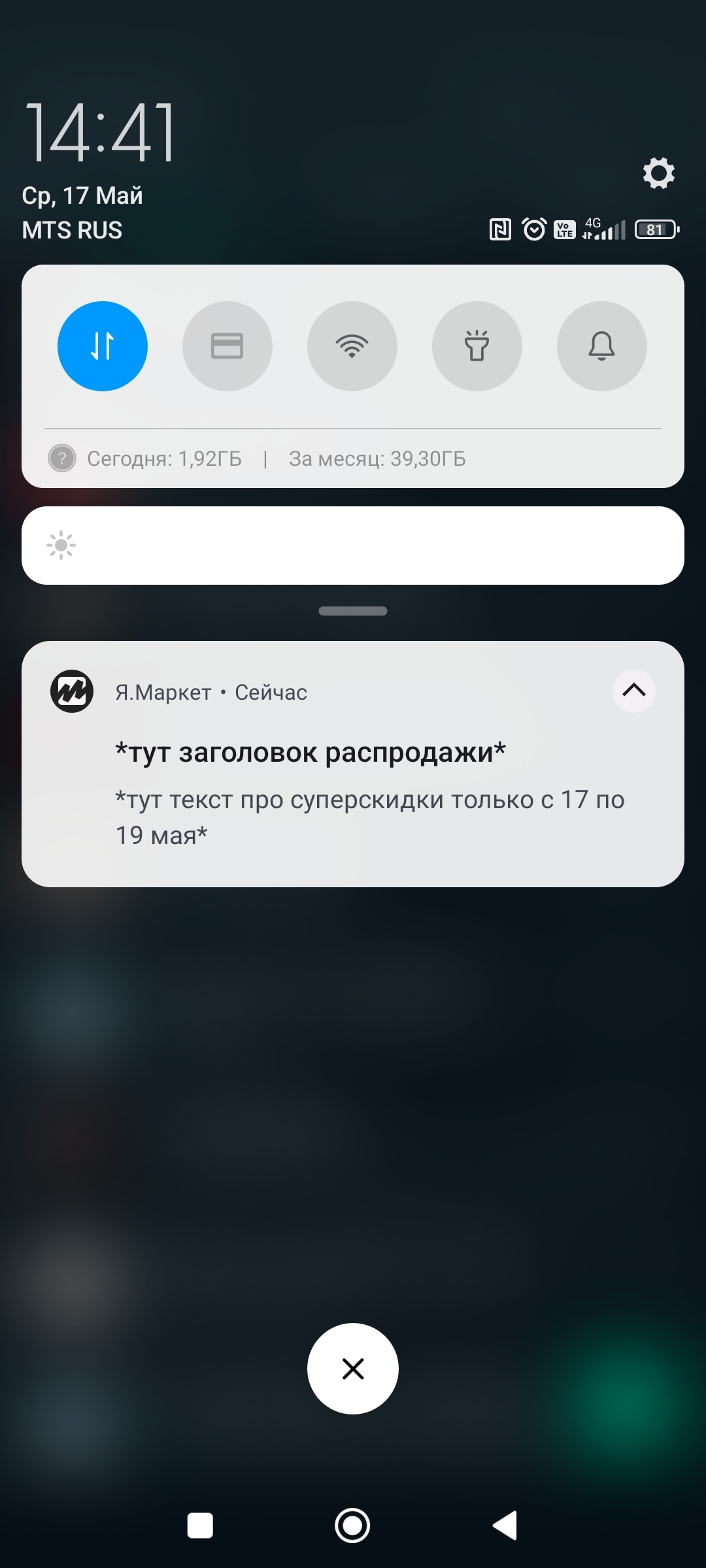Image resolution: width=706 pixels, height=1568 pixels.
Task: Turn off the mobile data toggle
Action: [x=103, y=346]
